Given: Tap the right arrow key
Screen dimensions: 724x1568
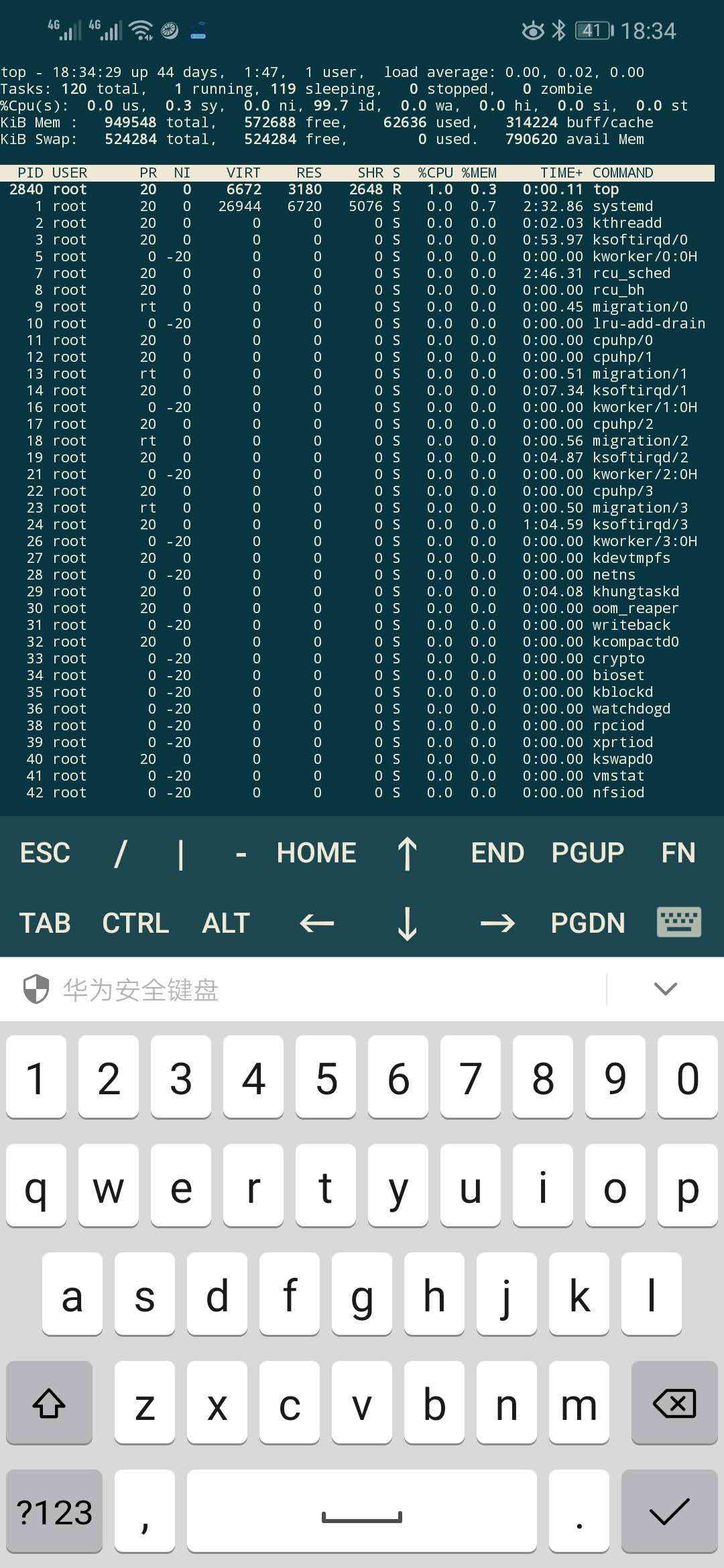Looking at the screenshot, I should [497, 923].
